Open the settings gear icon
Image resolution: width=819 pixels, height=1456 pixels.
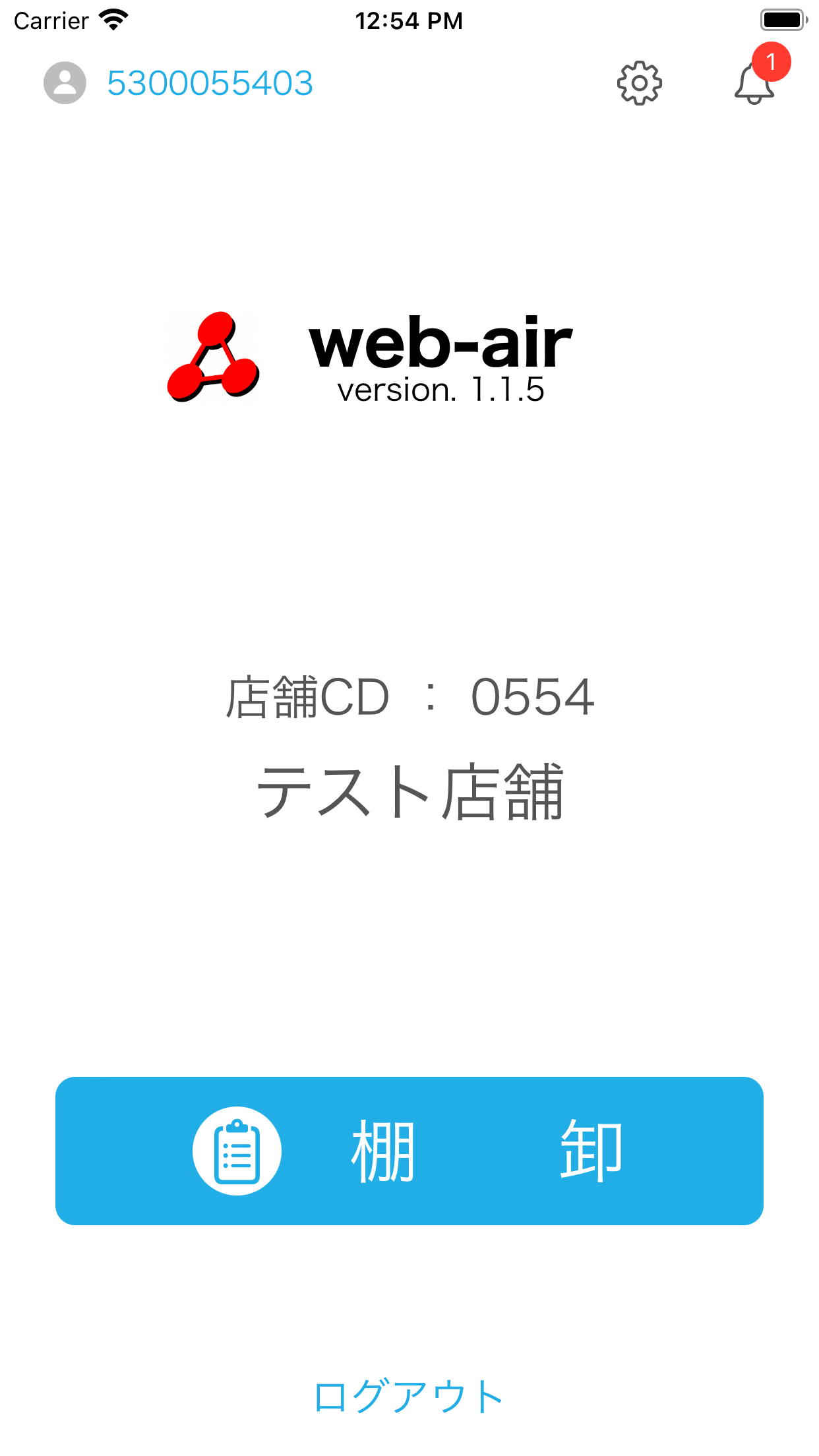pos(639,83)
